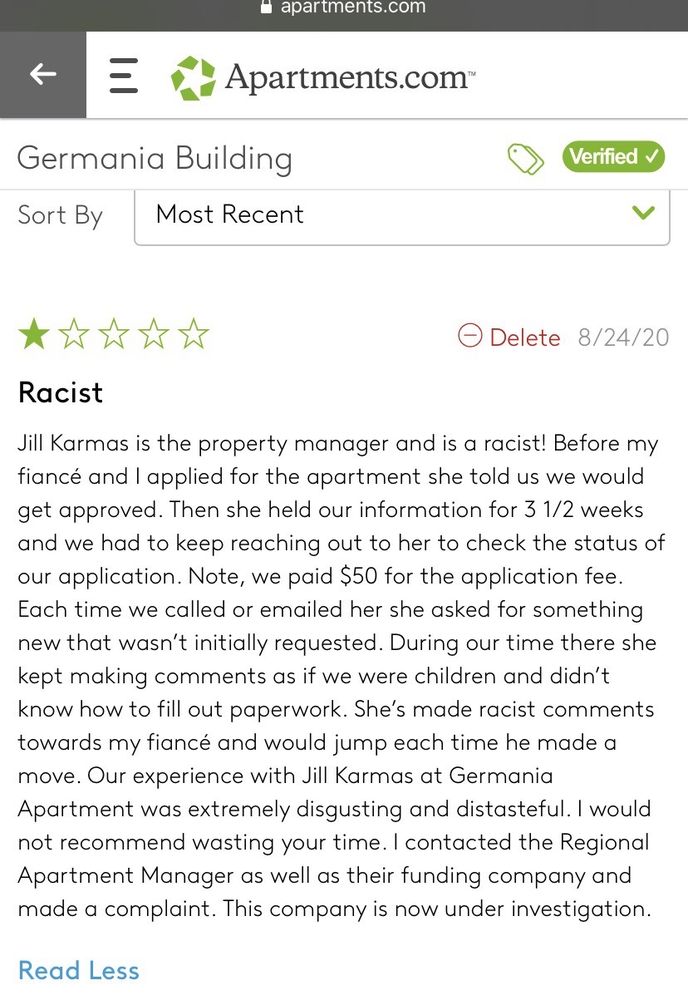
Task: Open the Most Recent sort dropdown
Action: click(401, 214)
